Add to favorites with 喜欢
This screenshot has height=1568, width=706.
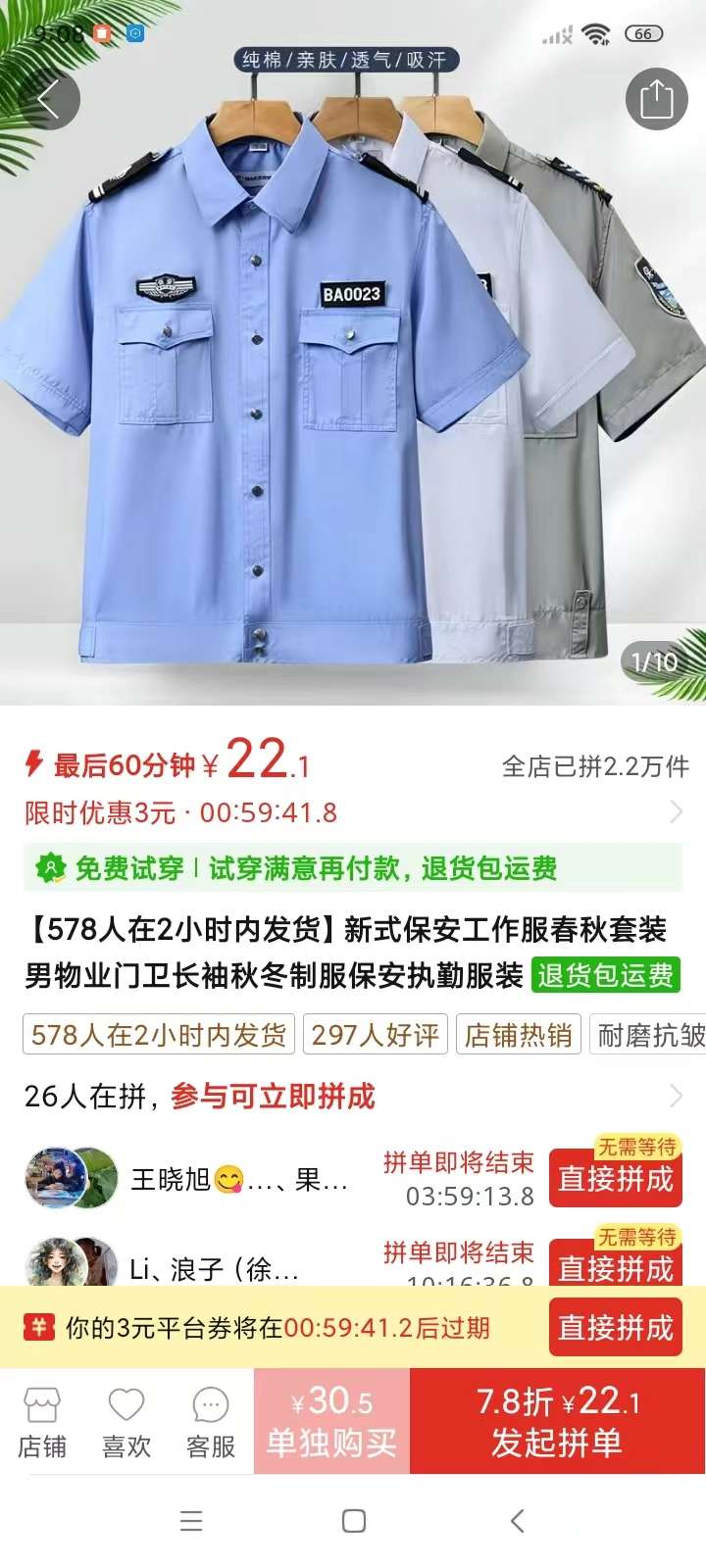[x=126, y=1422]
